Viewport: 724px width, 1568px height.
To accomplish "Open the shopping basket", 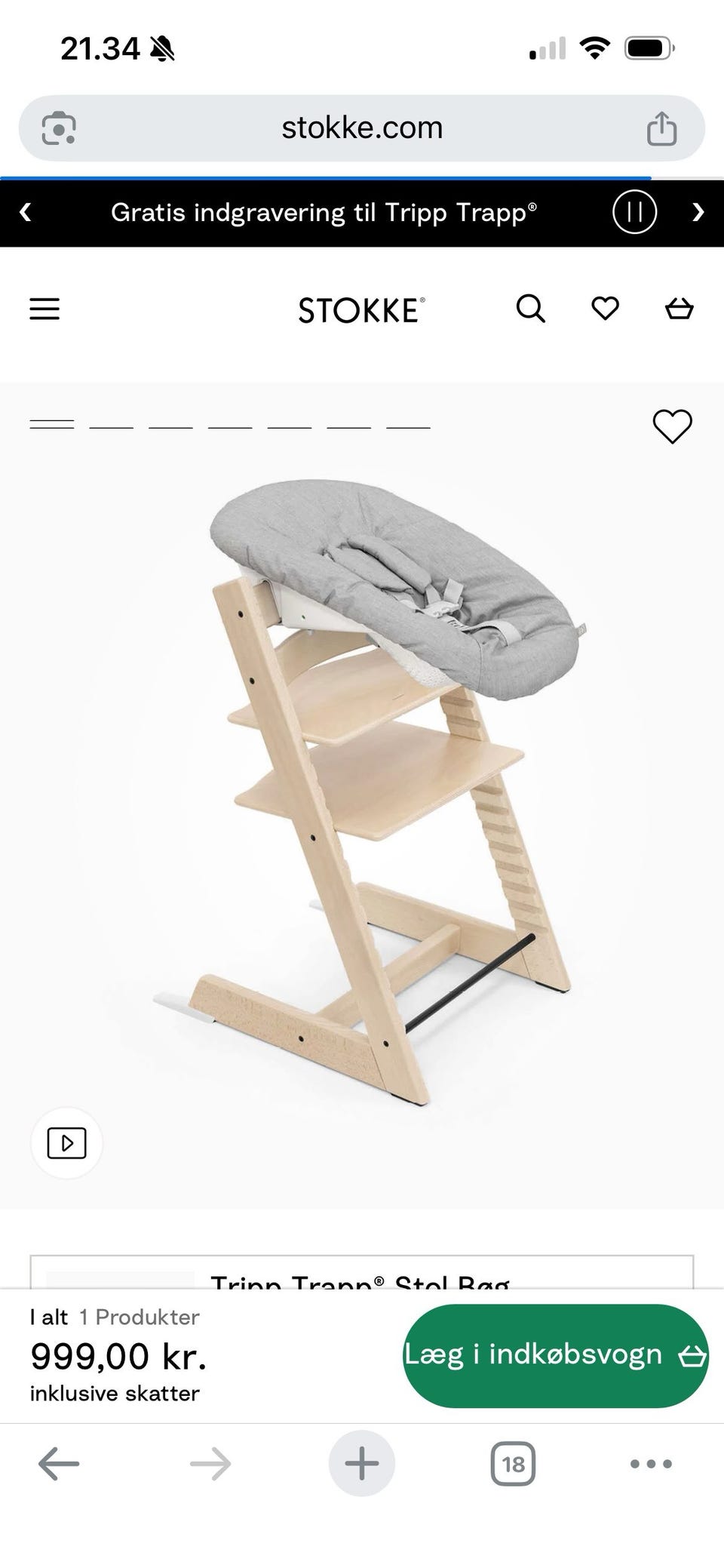I will click(679, 309).
